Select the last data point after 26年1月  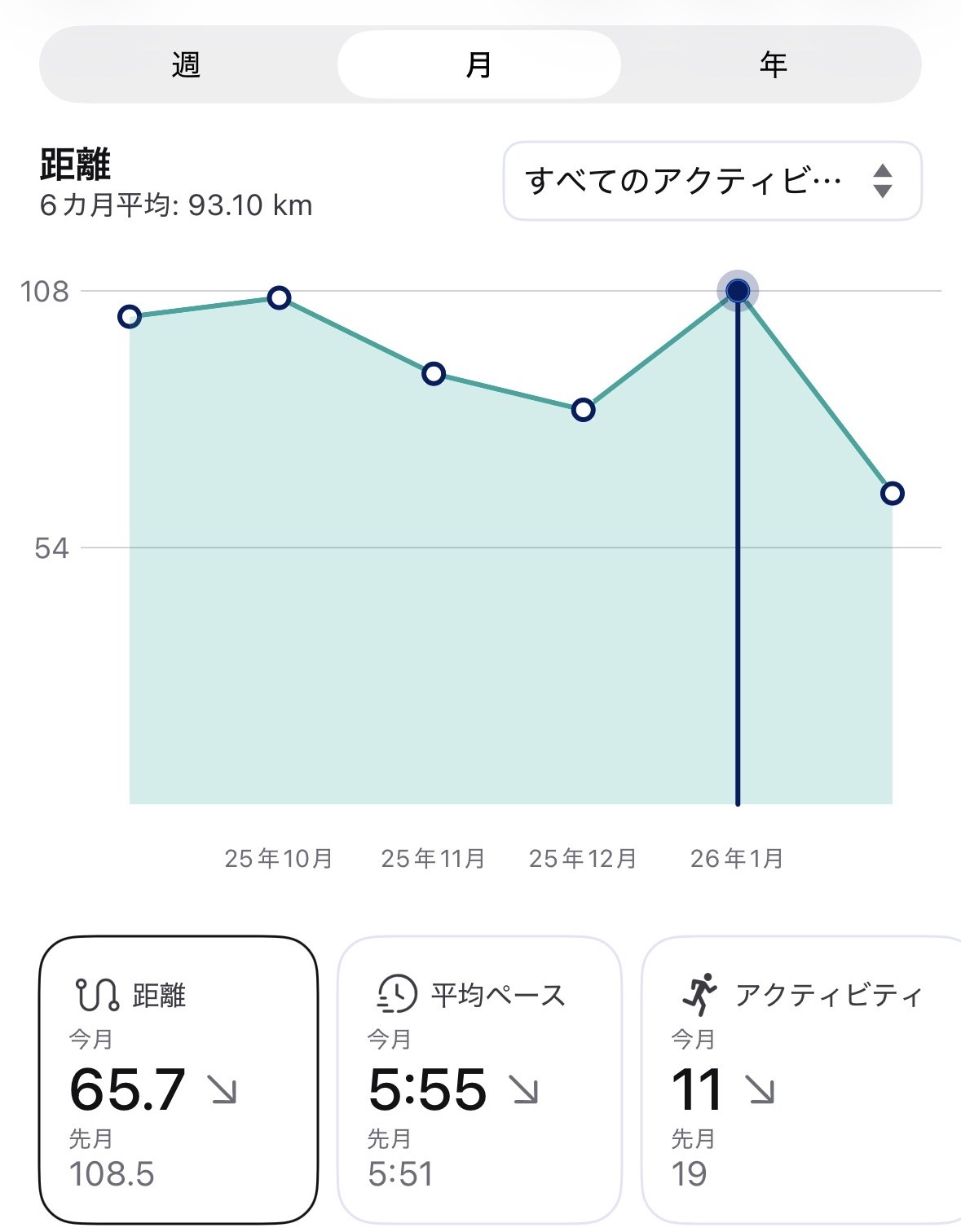(893, 493)
